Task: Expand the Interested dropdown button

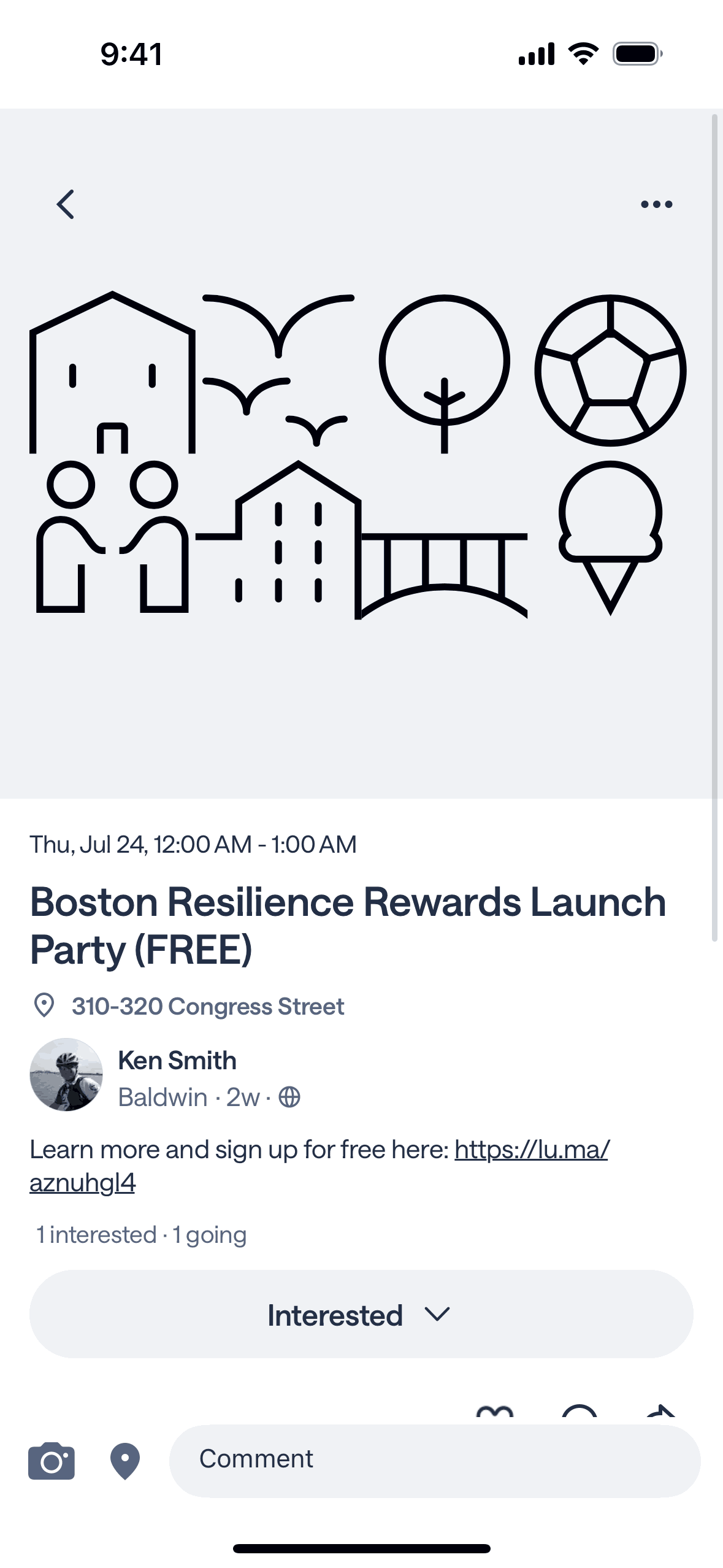Action: point(361,1315)
